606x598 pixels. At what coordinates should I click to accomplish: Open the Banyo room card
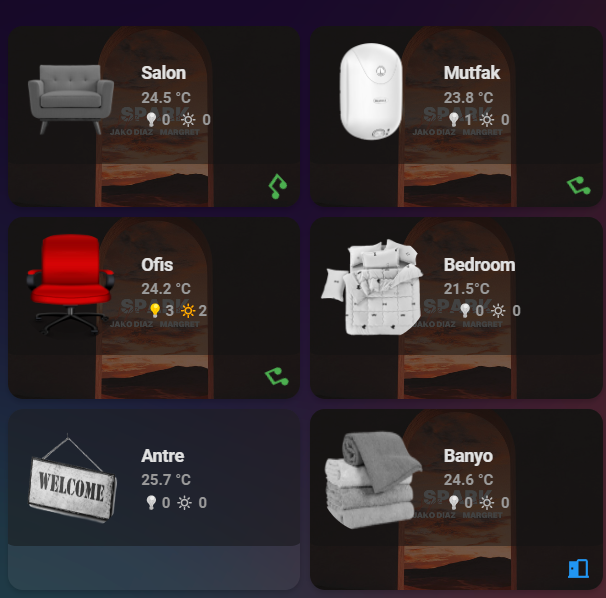click(468, 456)
